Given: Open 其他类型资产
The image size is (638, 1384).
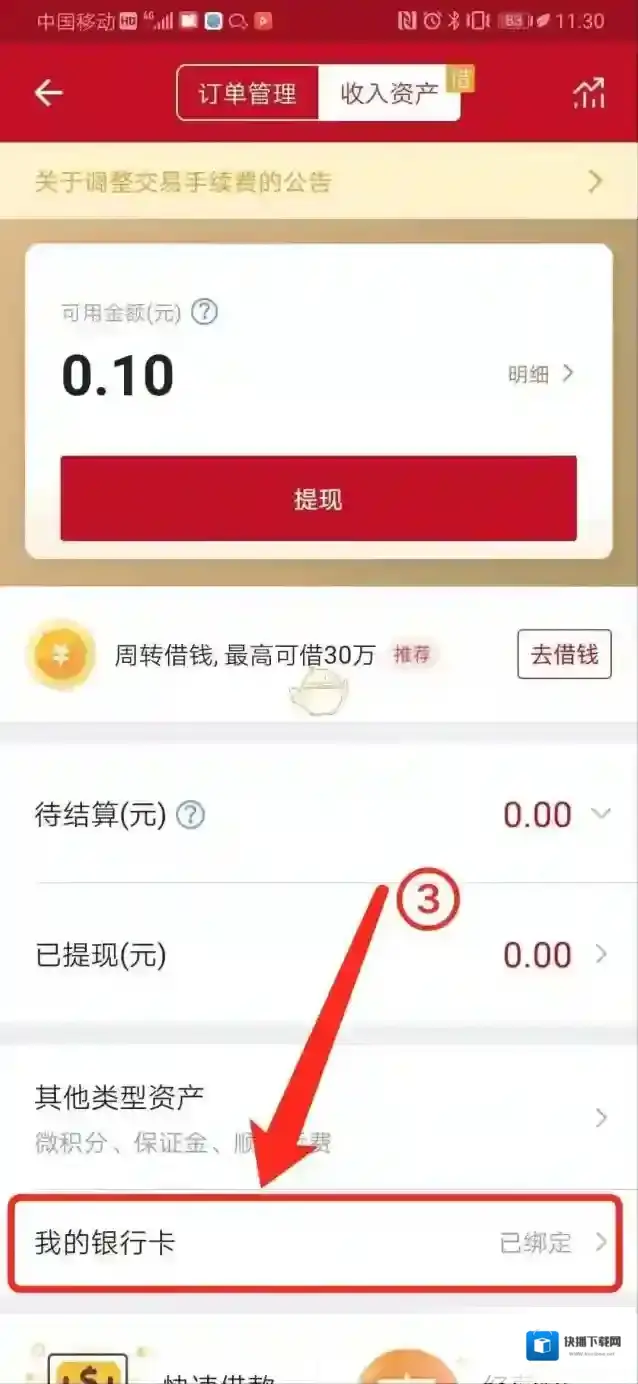Looking at the screenshot, I should pyautogui.click(x=320, y=1116).
